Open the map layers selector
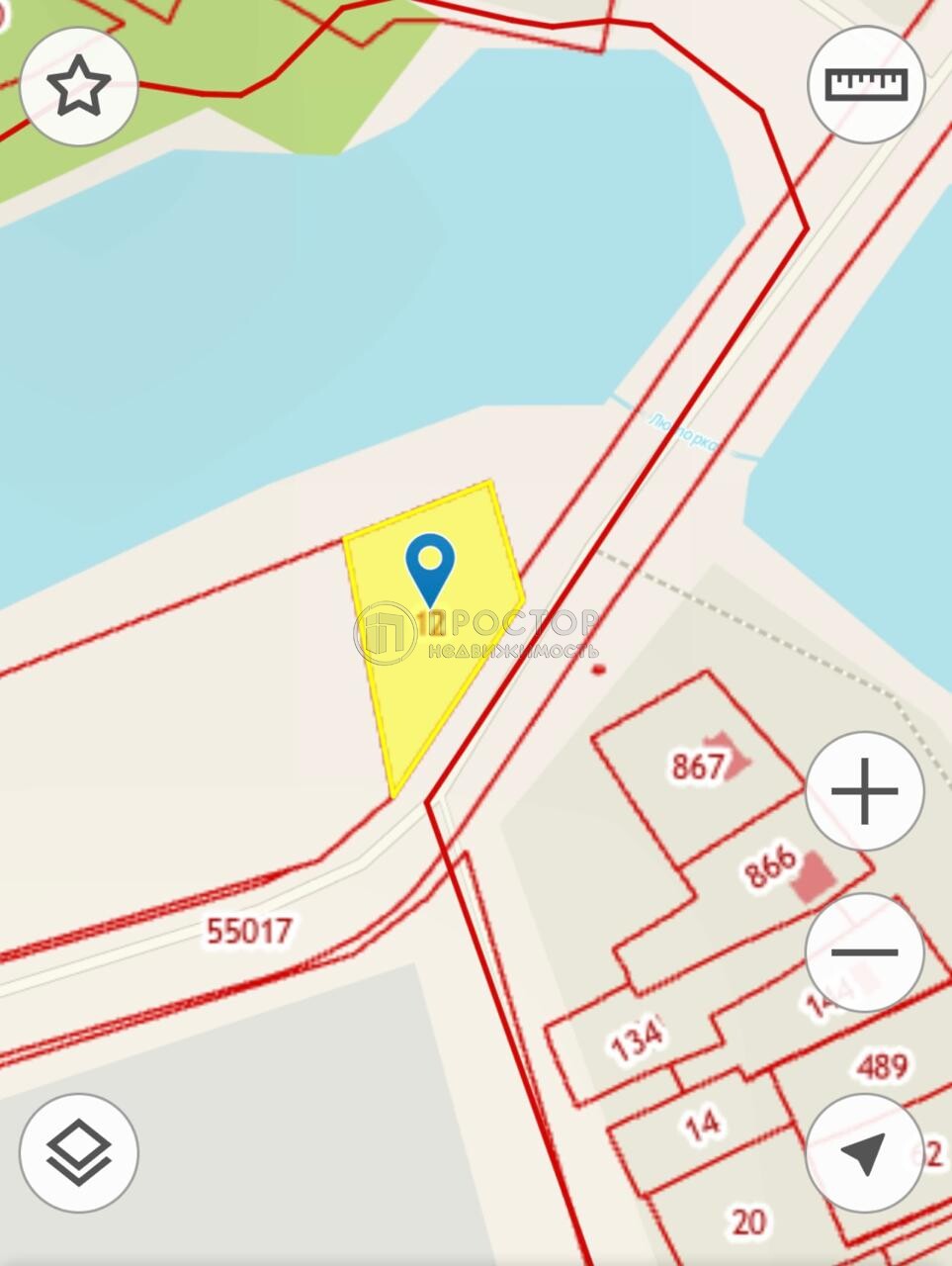 click(79, 1153)
